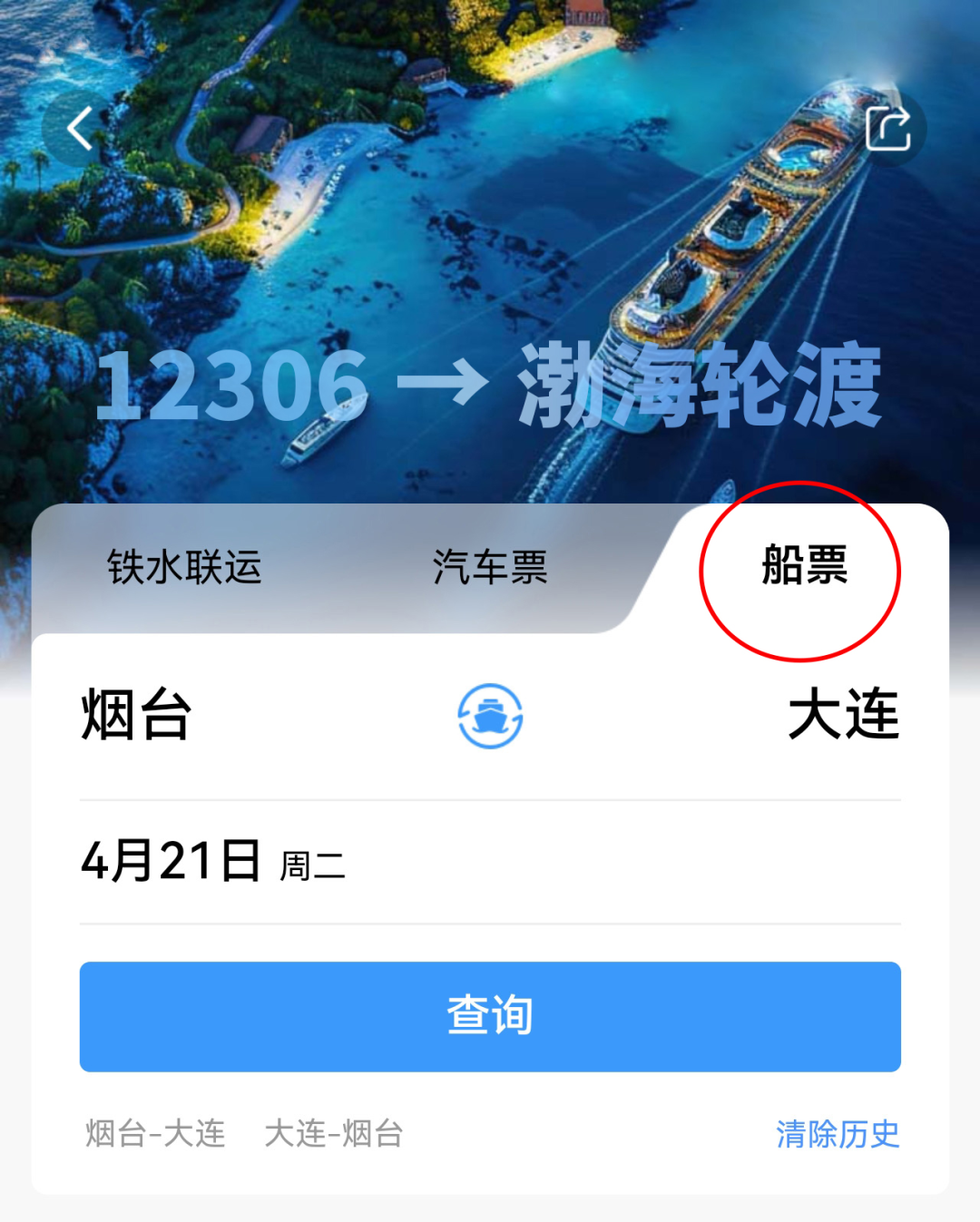Clear search history via 清除历史
Viewport: 980px width, 1222px height.
click(x=837, y=1134)
